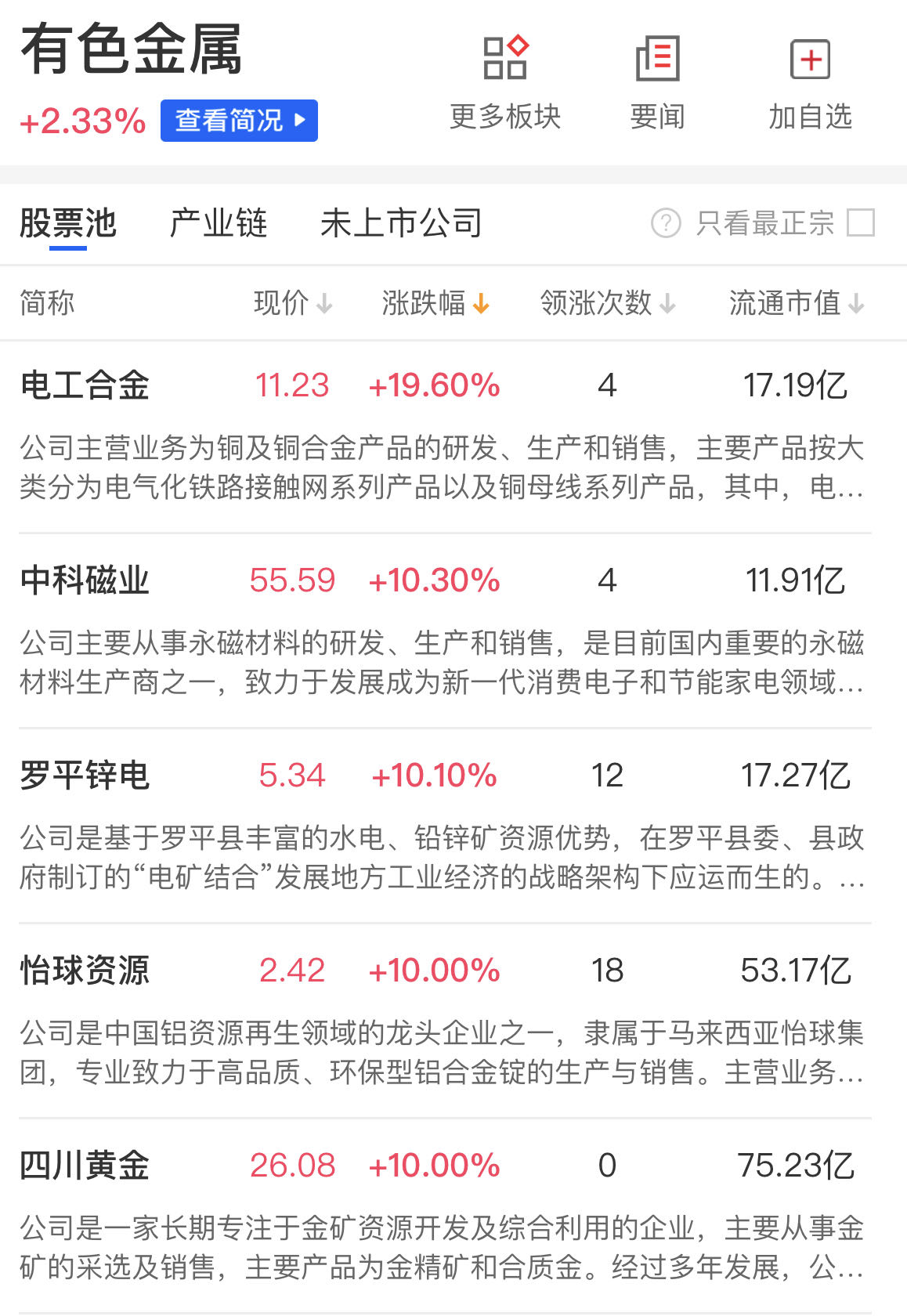
Task: Check the 只看最正宗 checkbox
Action: coord(861,222)
